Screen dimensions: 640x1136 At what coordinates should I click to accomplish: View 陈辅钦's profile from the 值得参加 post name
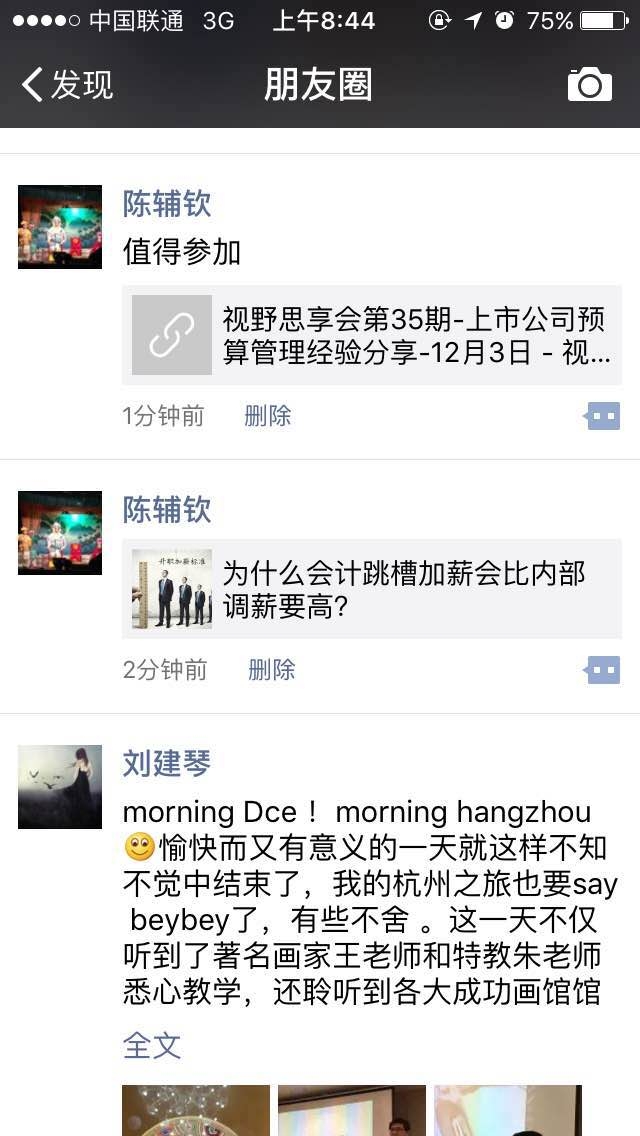coord(166,204)
